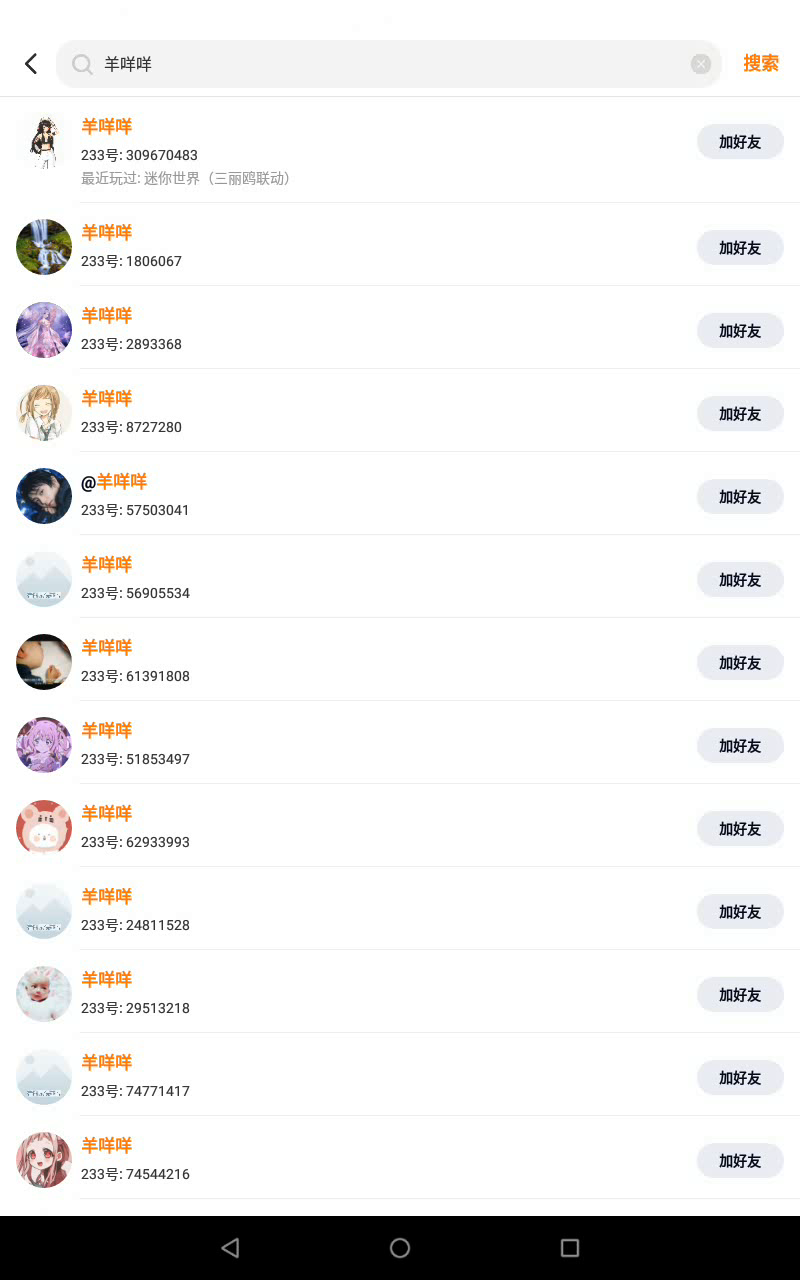Add friend for user 233号 8727280
800x1280 pixels.
coord(740,414)
